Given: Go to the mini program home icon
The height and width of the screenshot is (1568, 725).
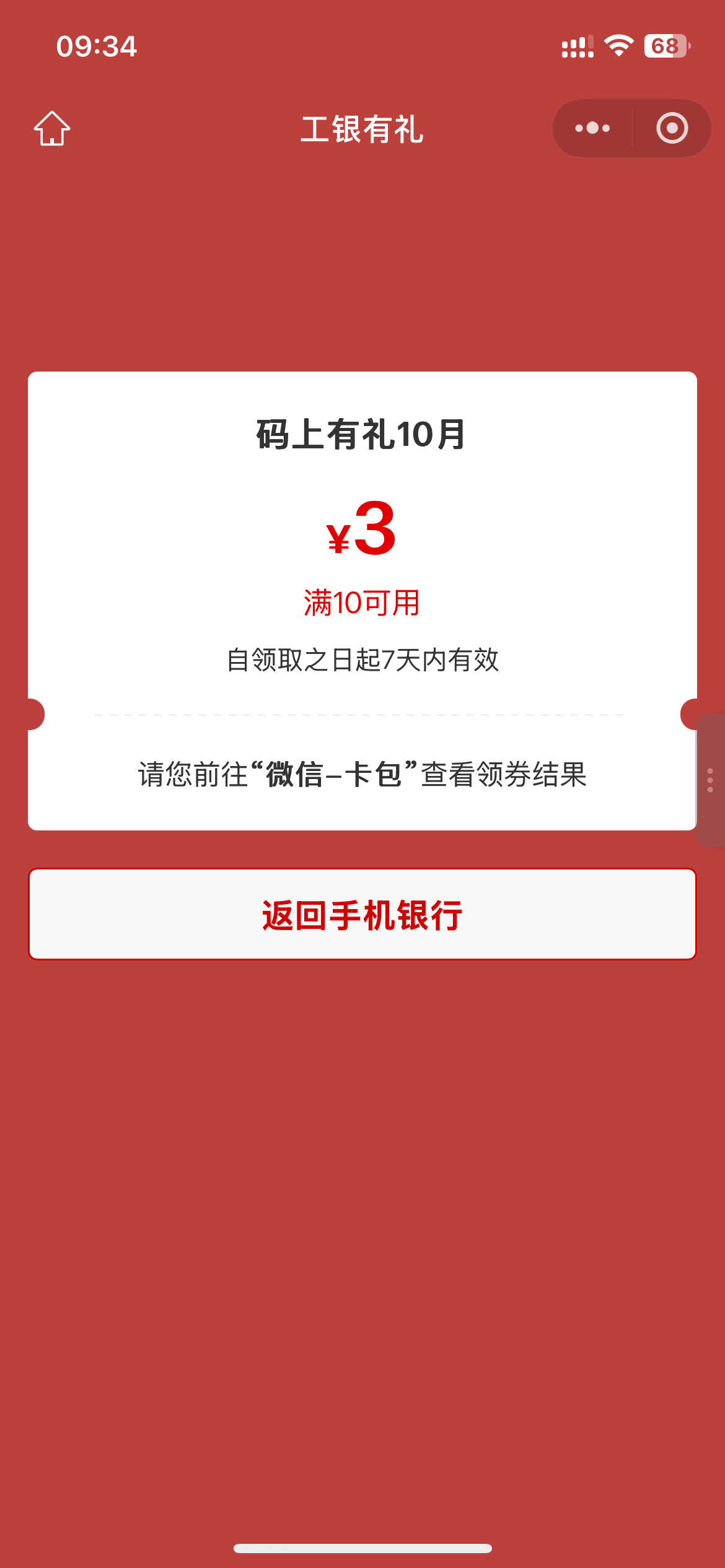Looking at the screenshot, I should tap(52, 129).
